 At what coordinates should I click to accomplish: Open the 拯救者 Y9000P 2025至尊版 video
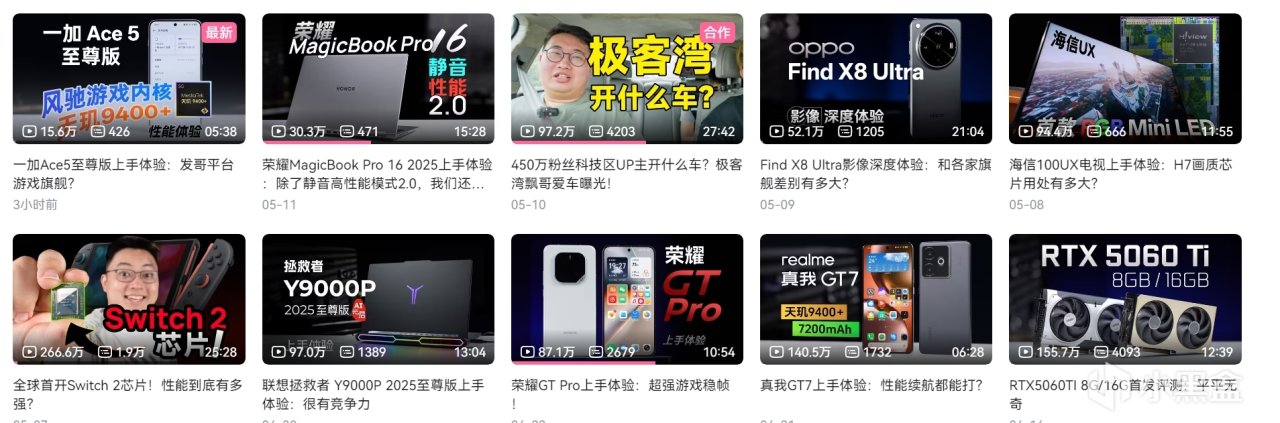(x=377, y=298)
